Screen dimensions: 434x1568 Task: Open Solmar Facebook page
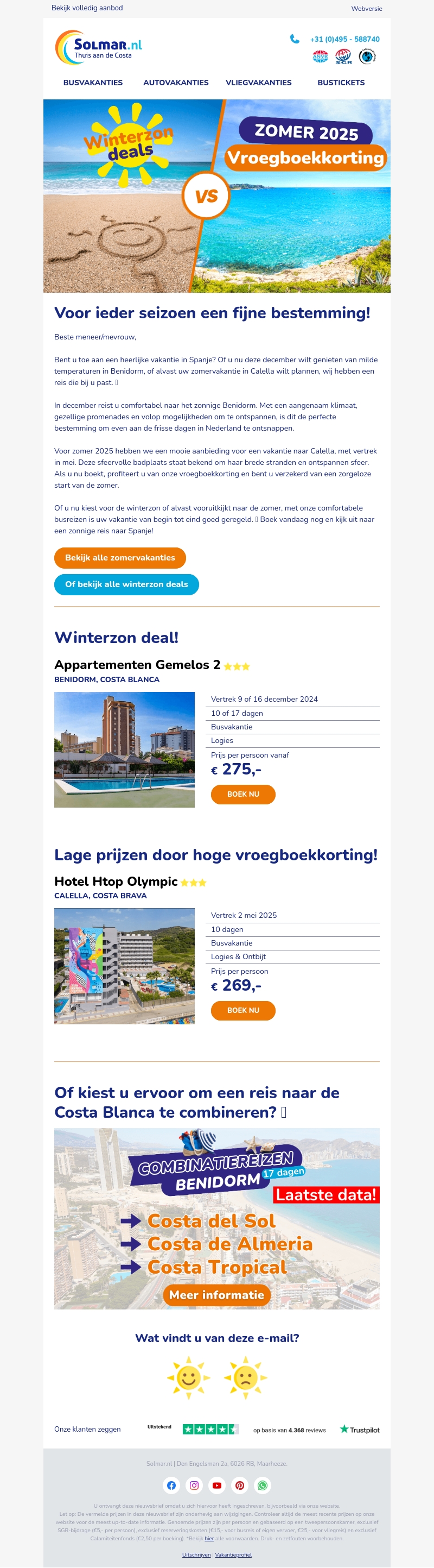pyautogui.click(x=171, y=1485)
